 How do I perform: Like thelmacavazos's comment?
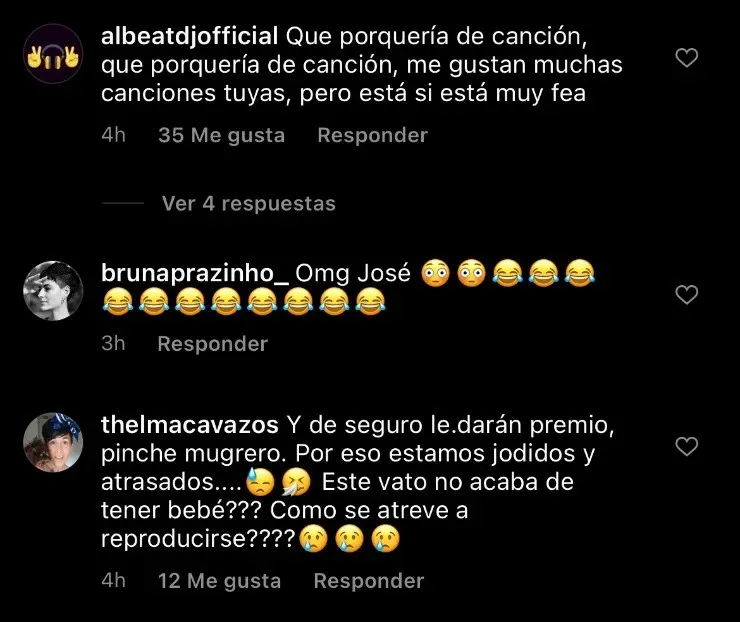click(686, 446)
